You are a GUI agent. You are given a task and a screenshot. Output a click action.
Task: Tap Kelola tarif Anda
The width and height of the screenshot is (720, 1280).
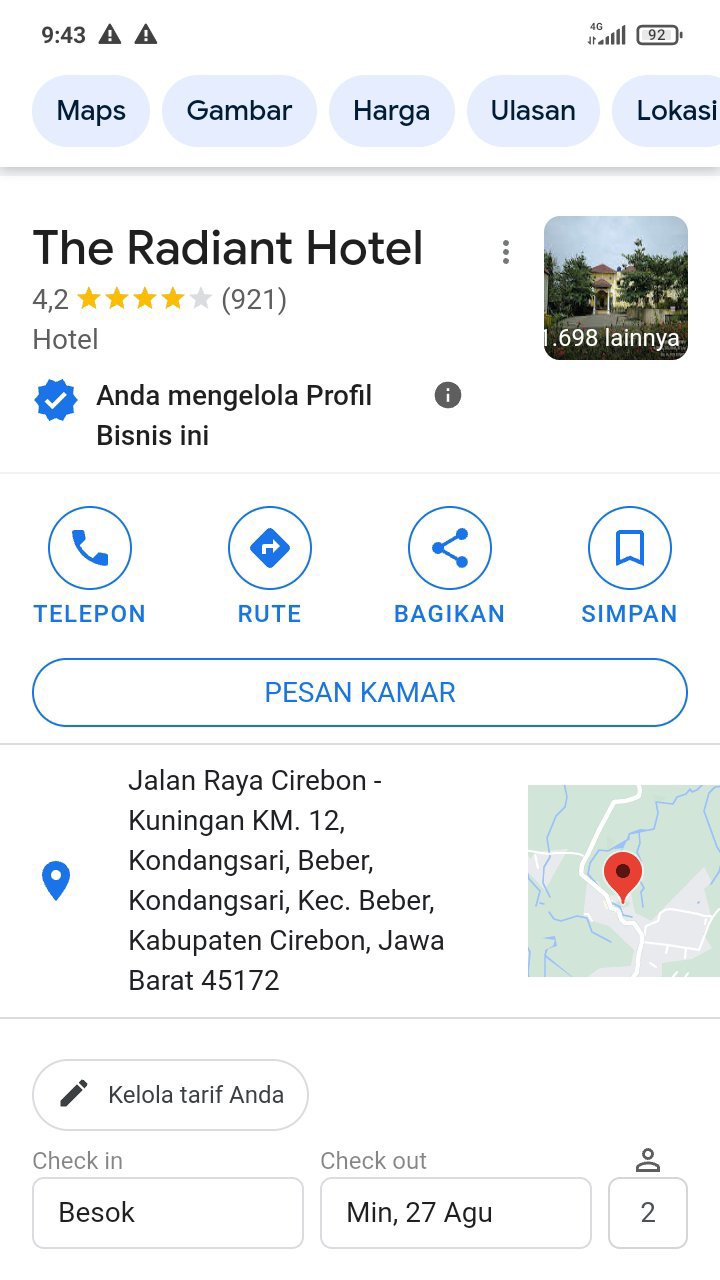pyautogui.click(x=170, y=1094)
